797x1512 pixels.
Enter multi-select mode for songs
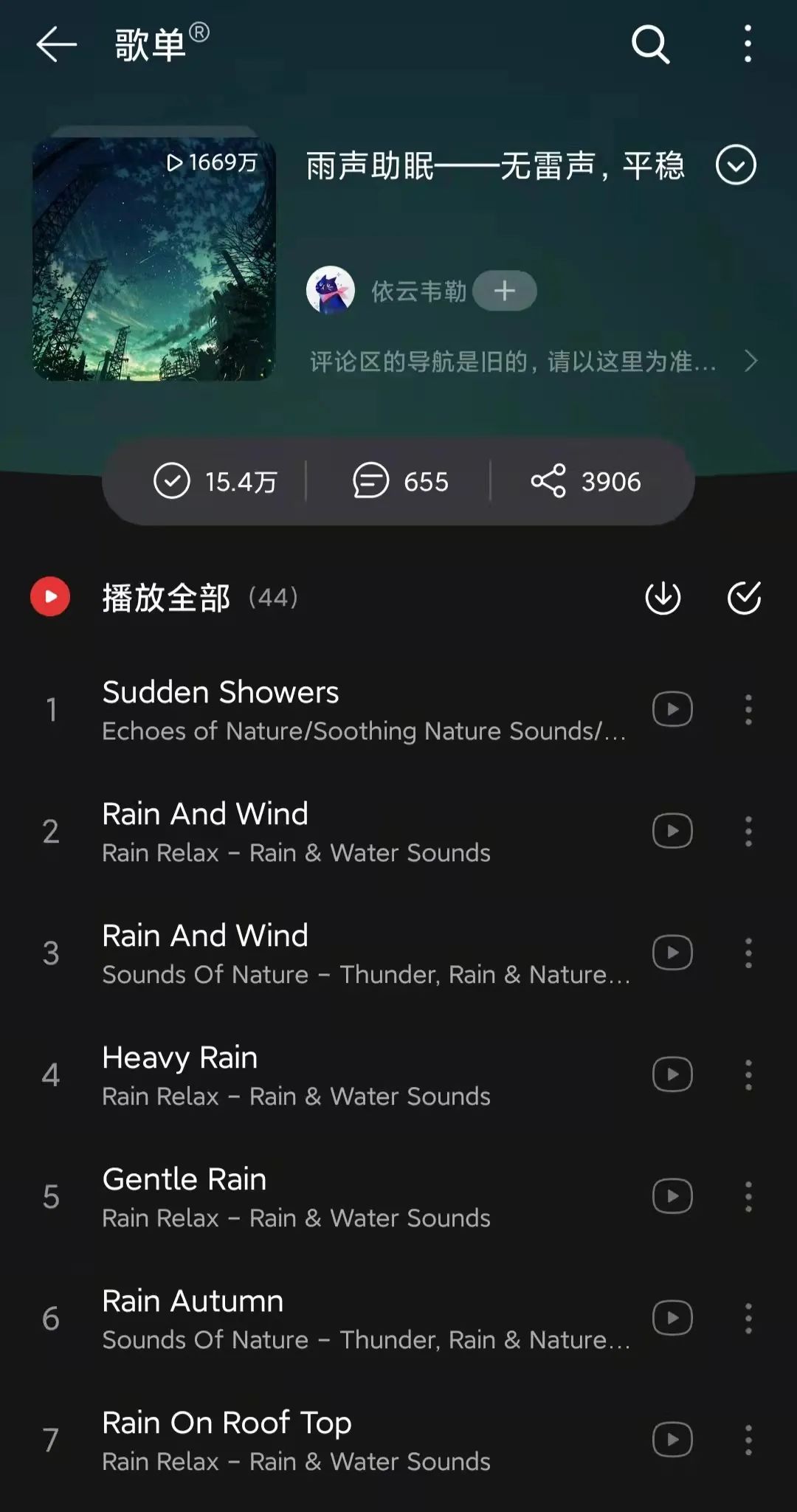coord(744,597)
